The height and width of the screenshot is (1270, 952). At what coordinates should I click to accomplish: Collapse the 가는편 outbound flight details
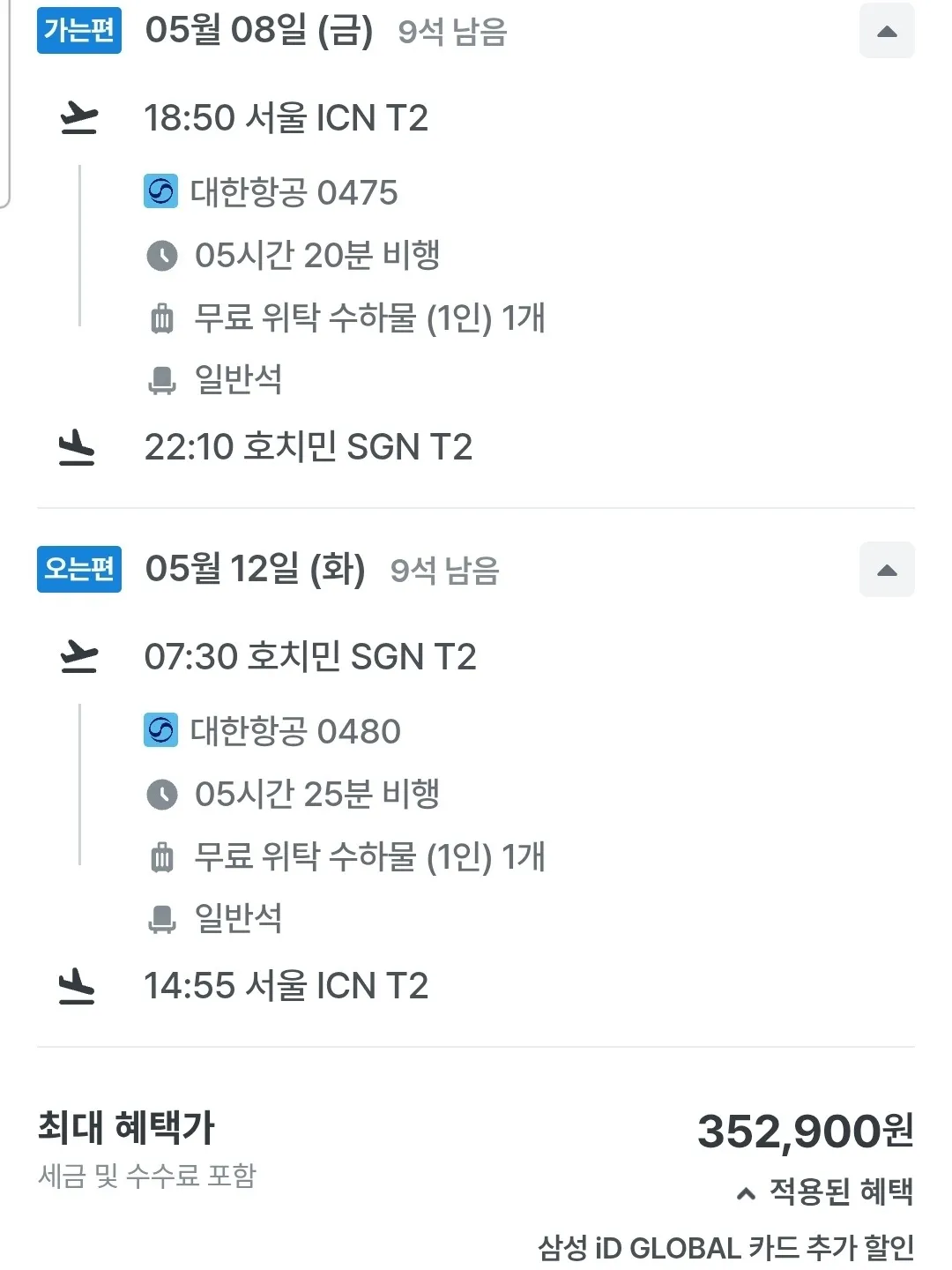[x=887, y=29]
